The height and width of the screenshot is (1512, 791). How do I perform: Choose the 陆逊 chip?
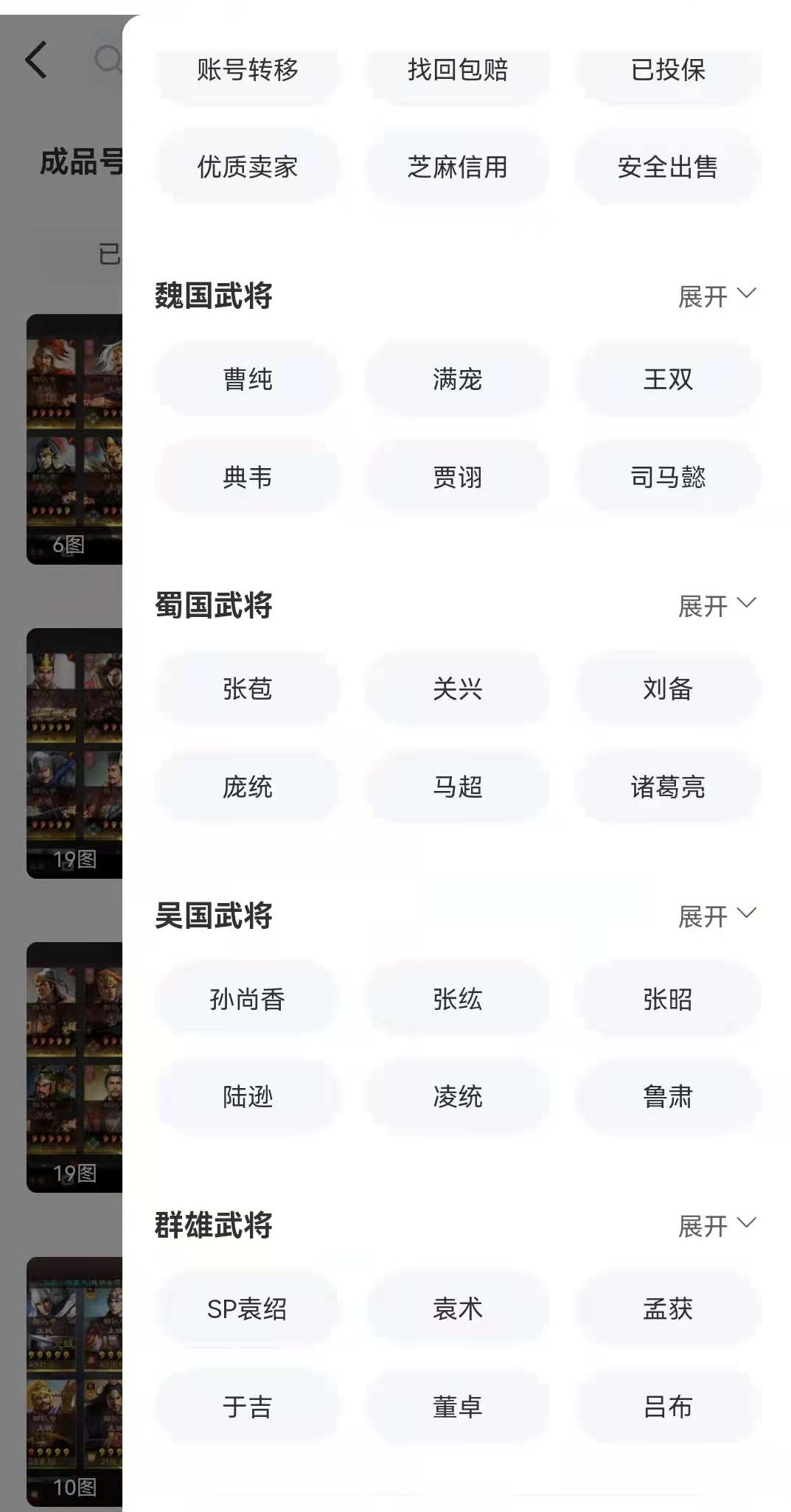(x=247, y=1097)
